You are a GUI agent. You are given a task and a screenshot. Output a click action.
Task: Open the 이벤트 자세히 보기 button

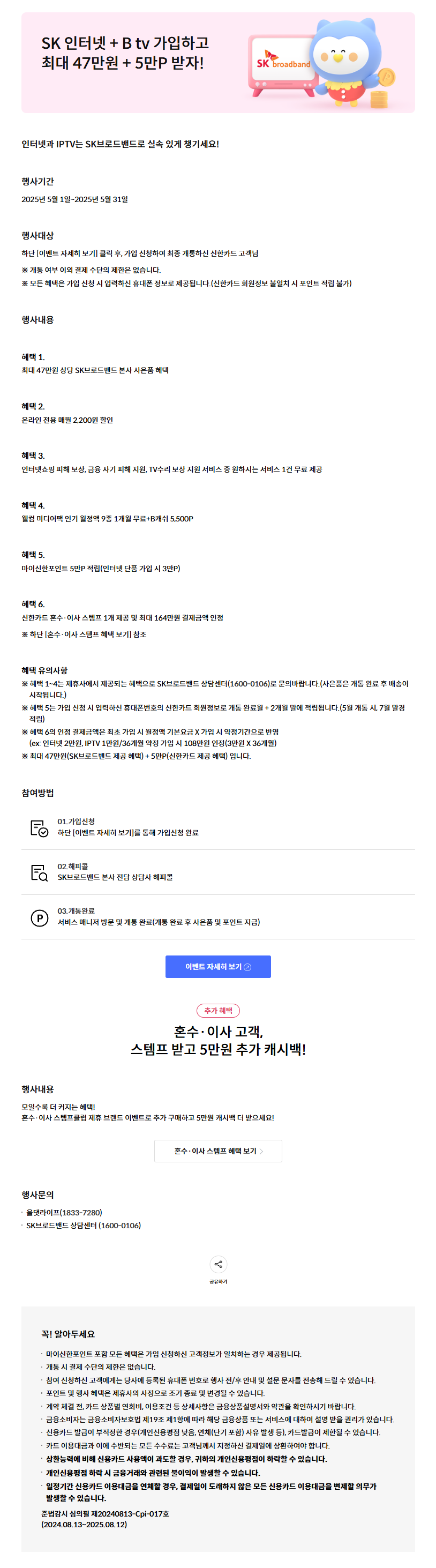[217, 966]
